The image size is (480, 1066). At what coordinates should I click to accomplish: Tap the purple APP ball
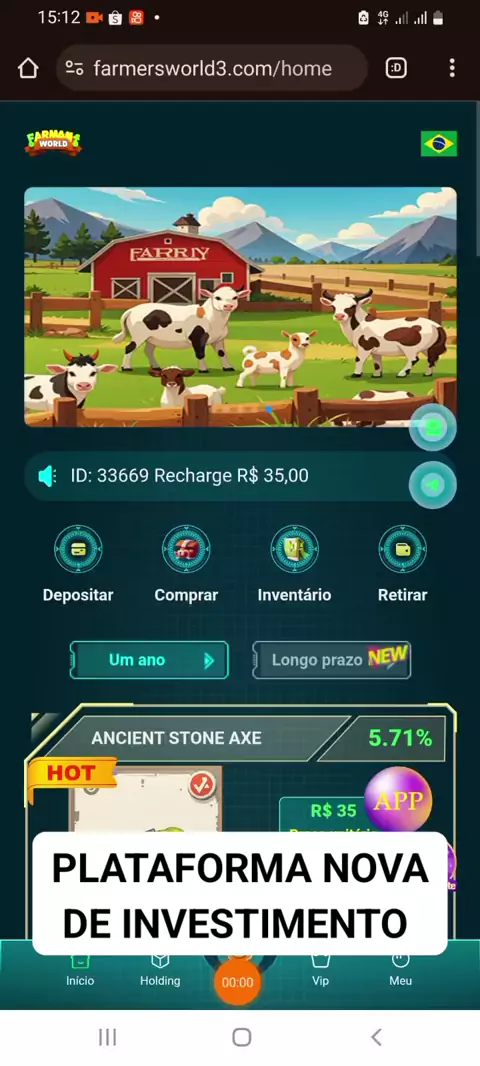[398, 800]
